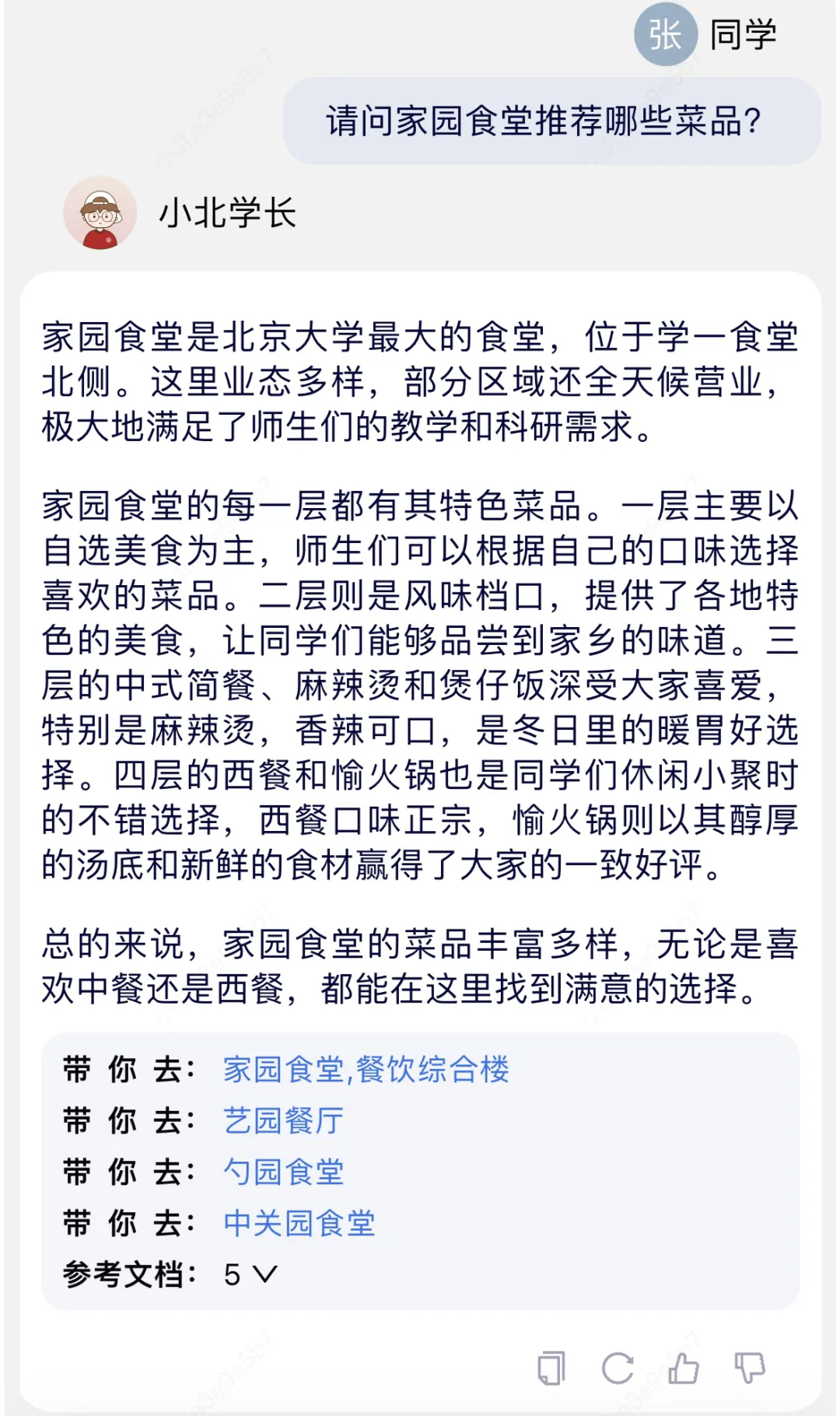Open the 勺园食堂 location link
The width and height of the screenshot is (840, 1416).
[x=283, y=1172]
